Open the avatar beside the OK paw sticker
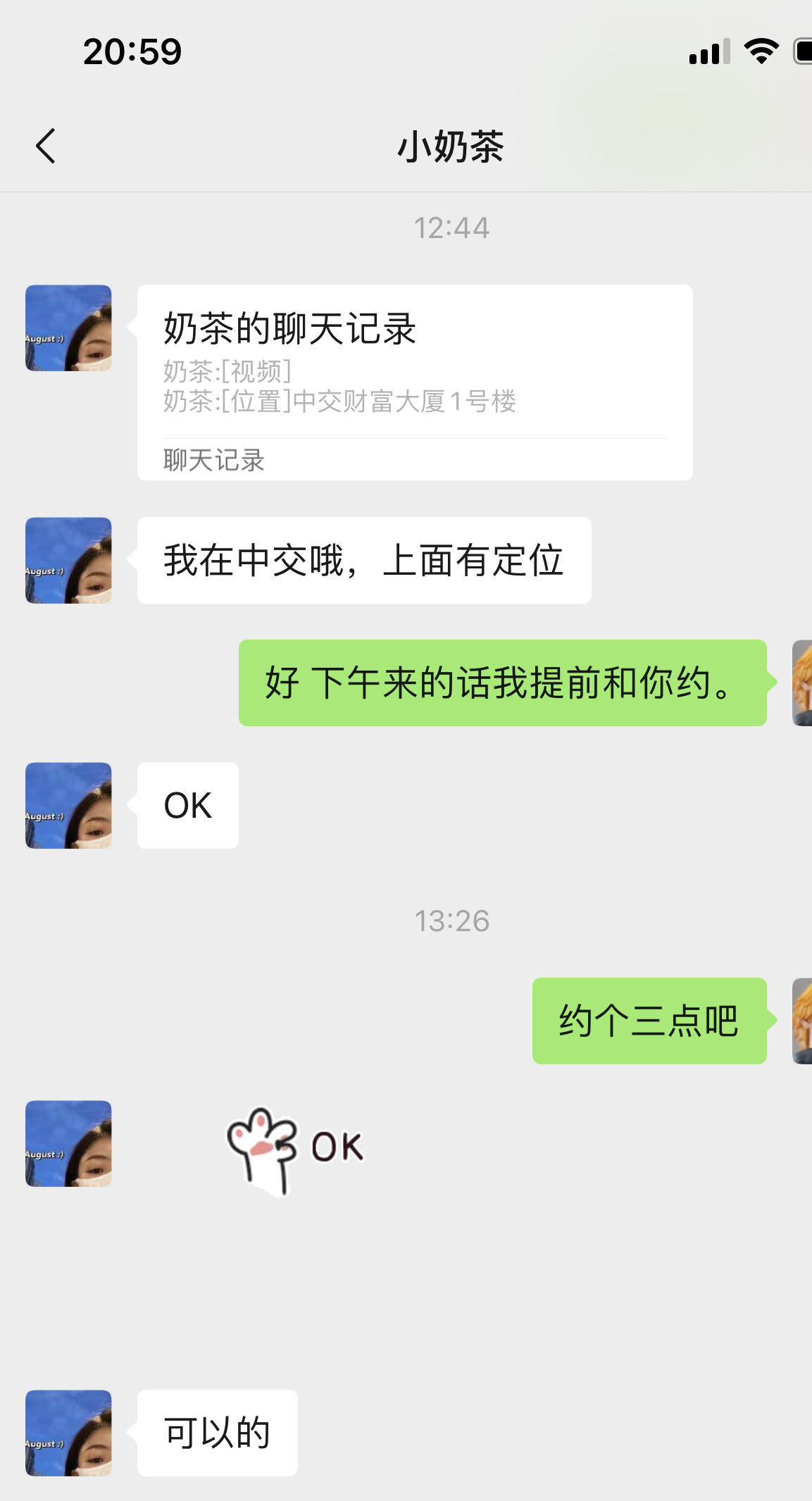The image size is (812, 1501). [x=68, y=1144]
